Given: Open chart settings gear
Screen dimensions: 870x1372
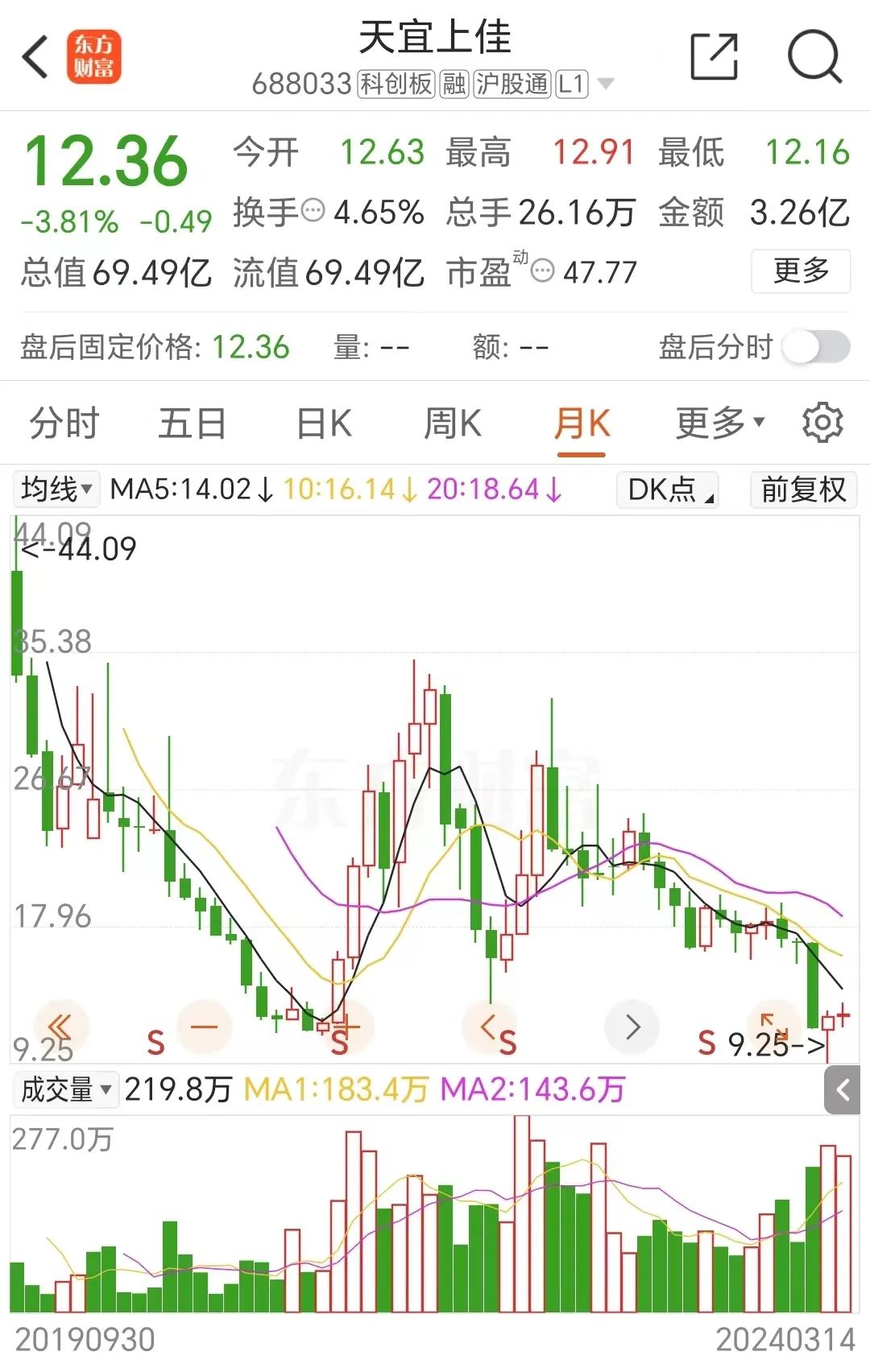Looking at the screenshot, I should pos(822,423).
